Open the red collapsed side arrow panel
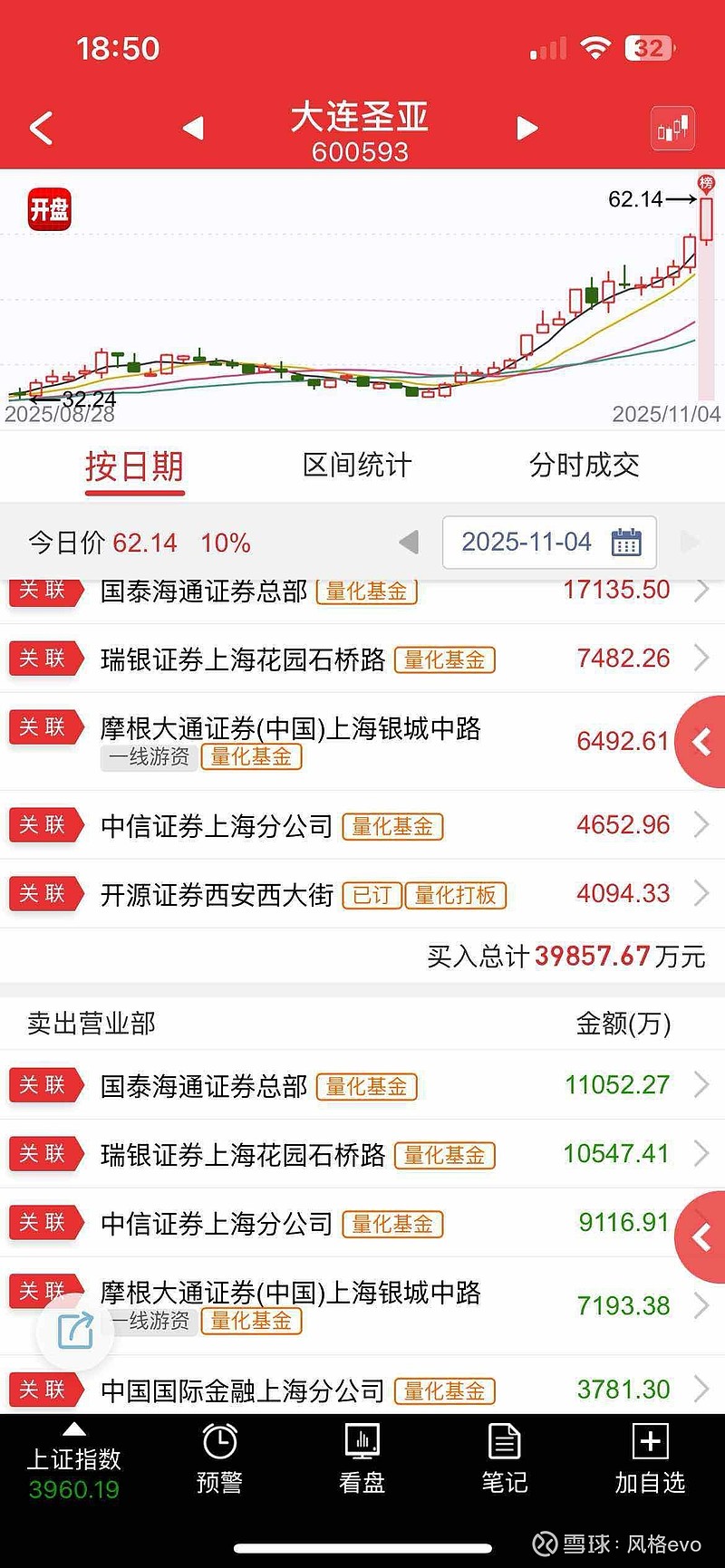The width and height of the screenshot is (725, 1568). (x=702, y=741)
